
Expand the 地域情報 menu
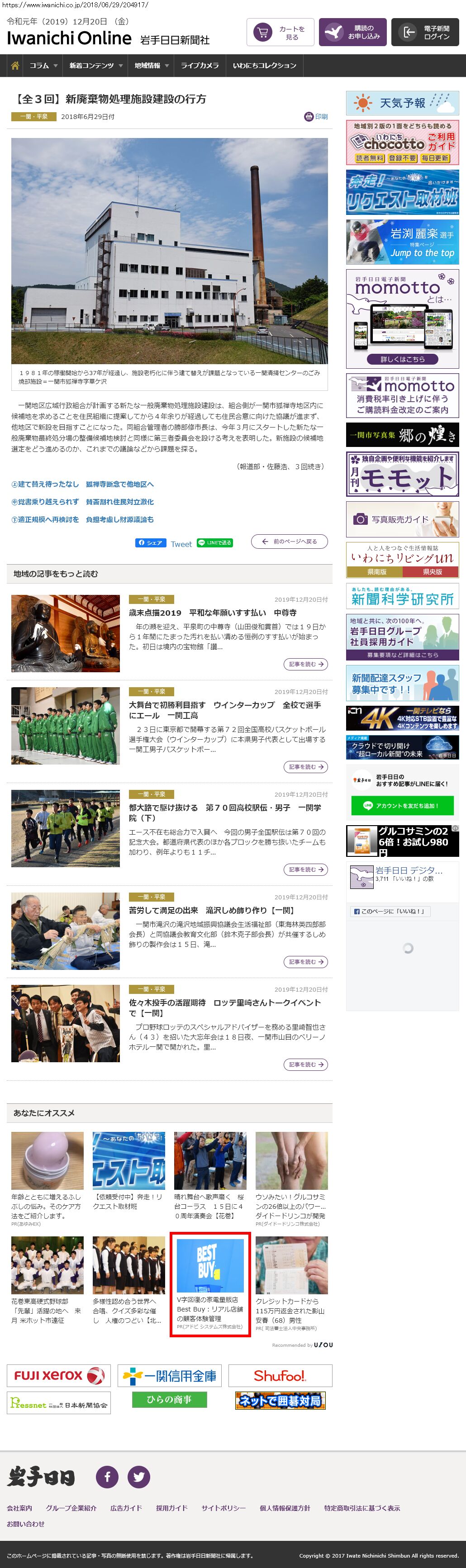[152, 66]
